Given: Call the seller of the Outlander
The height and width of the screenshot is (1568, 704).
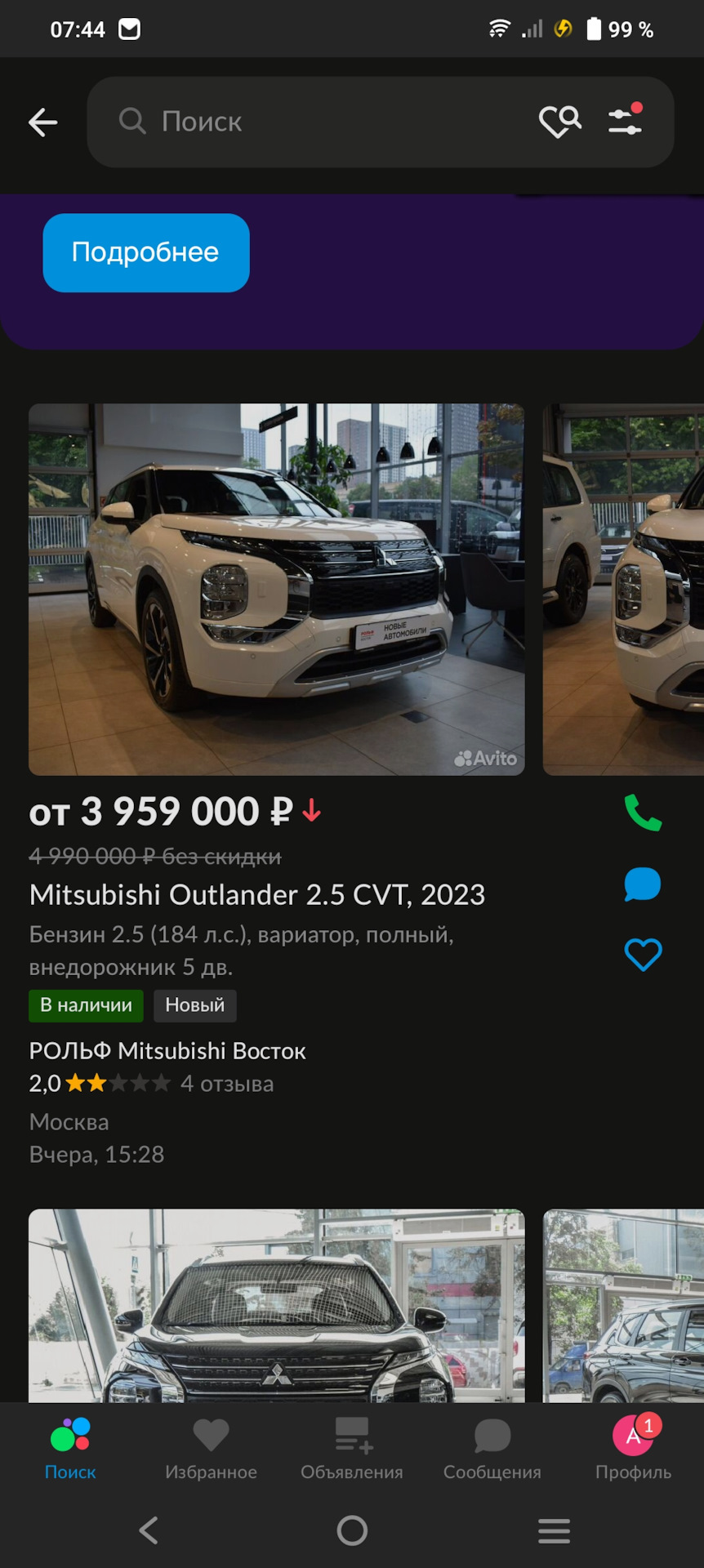Looking at the screenshot, I should tap(643, 813).
